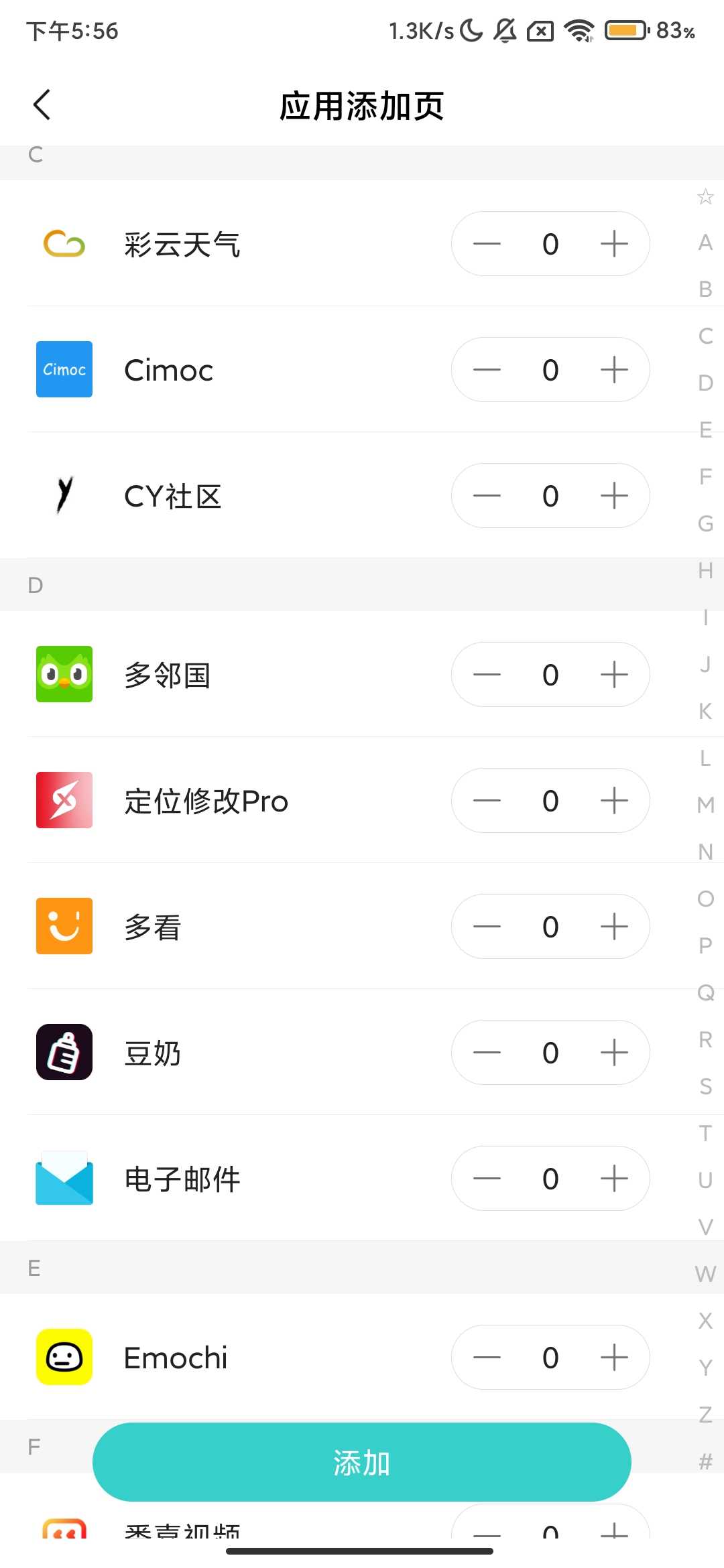This screenshot has height=1568, width=724.
Task: Increase the count for 豆奶
Action: click(x=614, y=1053)
